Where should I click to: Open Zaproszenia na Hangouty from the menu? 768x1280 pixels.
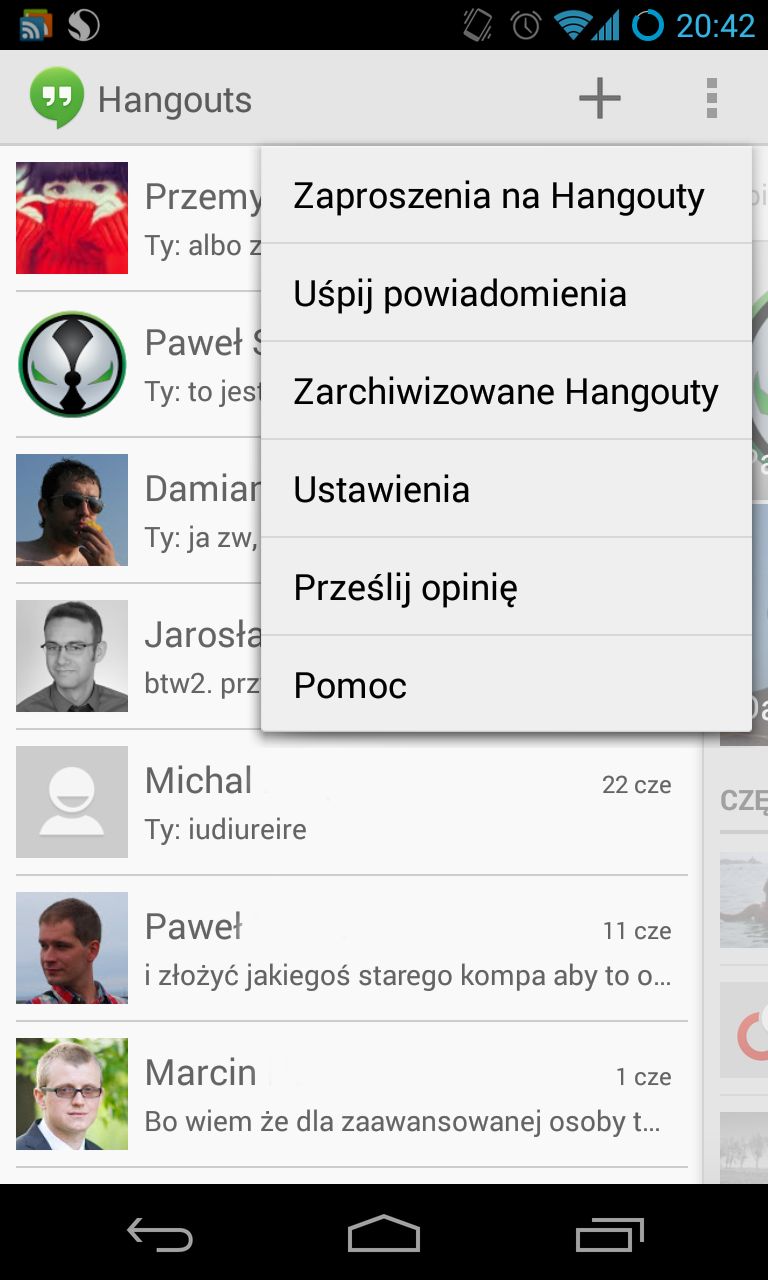[506, 195]
